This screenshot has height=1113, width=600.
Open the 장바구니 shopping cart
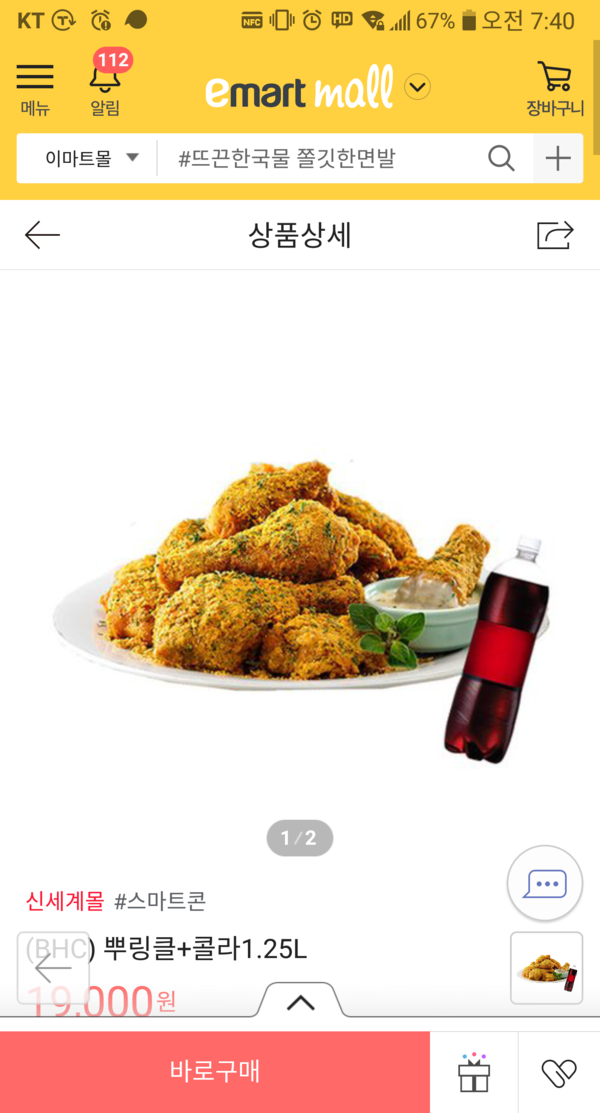pos(555,89)
